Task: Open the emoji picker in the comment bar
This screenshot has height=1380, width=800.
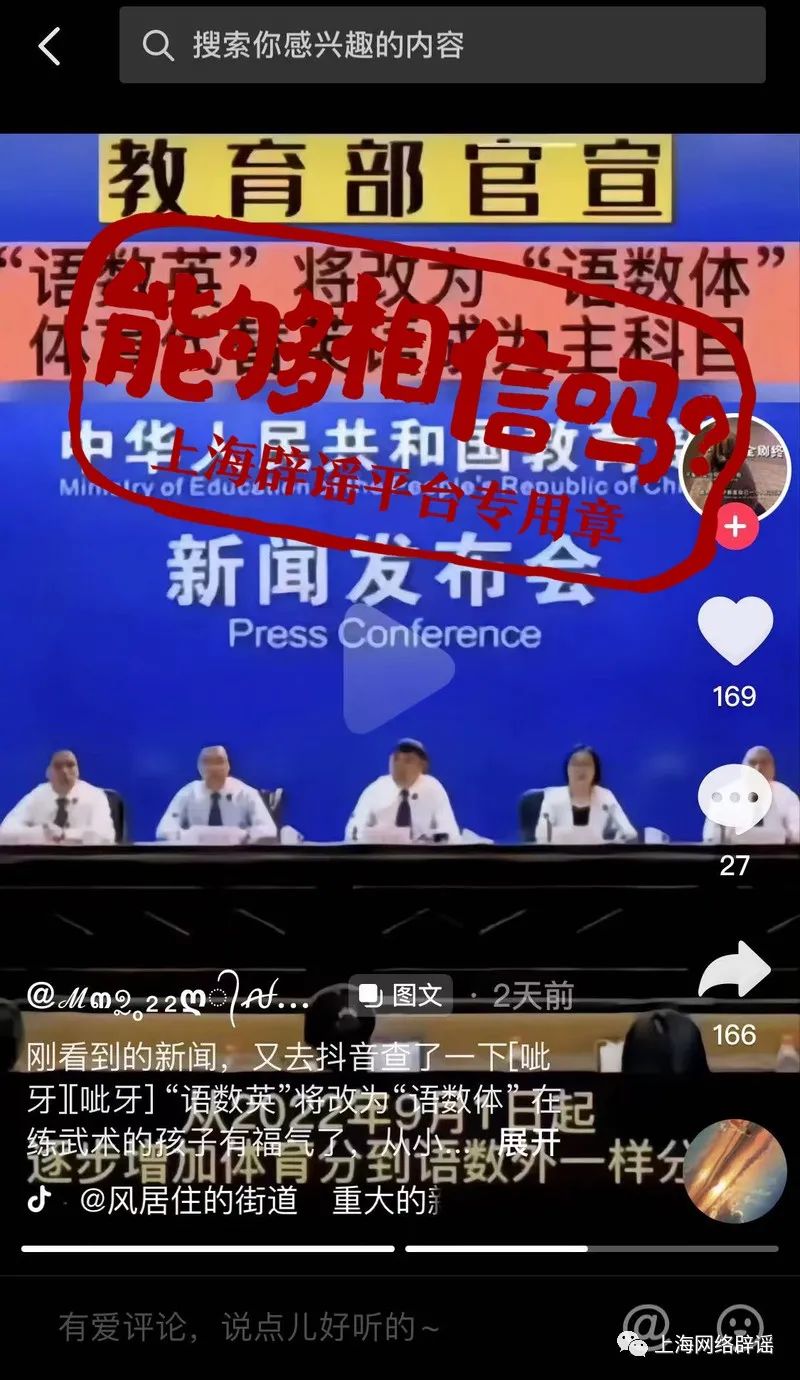Action: [738, 1327]
